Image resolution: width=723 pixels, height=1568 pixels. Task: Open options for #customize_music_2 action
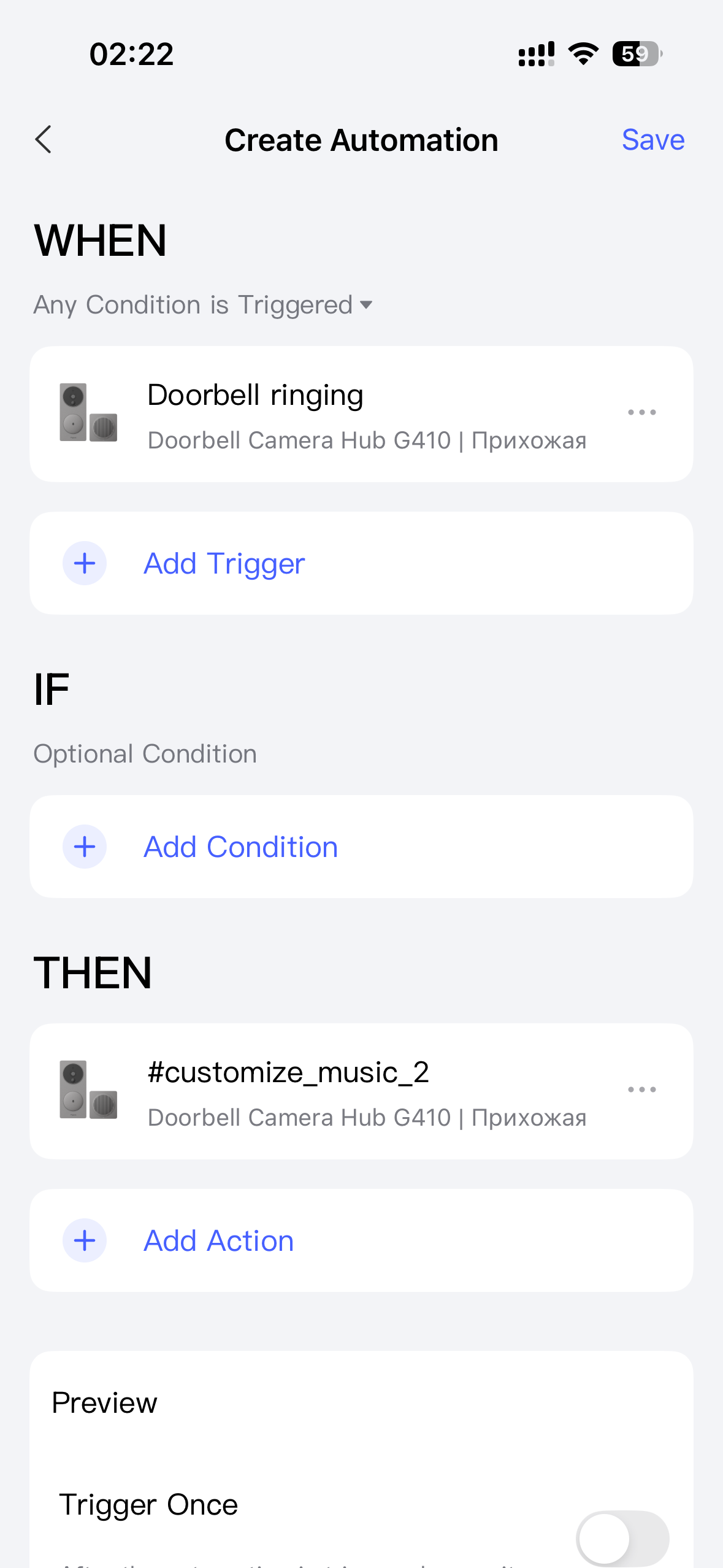click(x=641, y=1090)
